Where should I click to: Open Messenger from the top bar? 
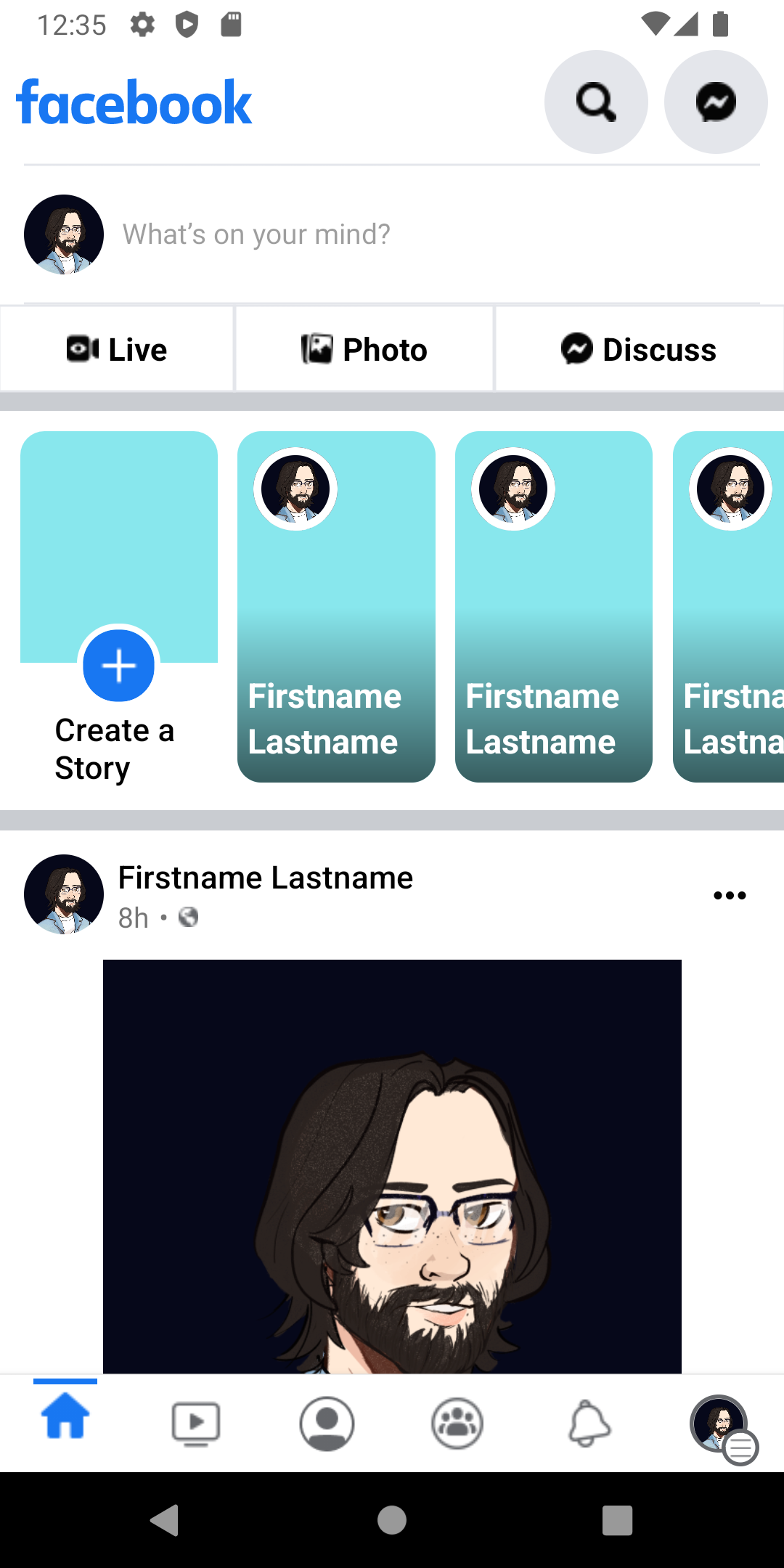tap(715, 102)
